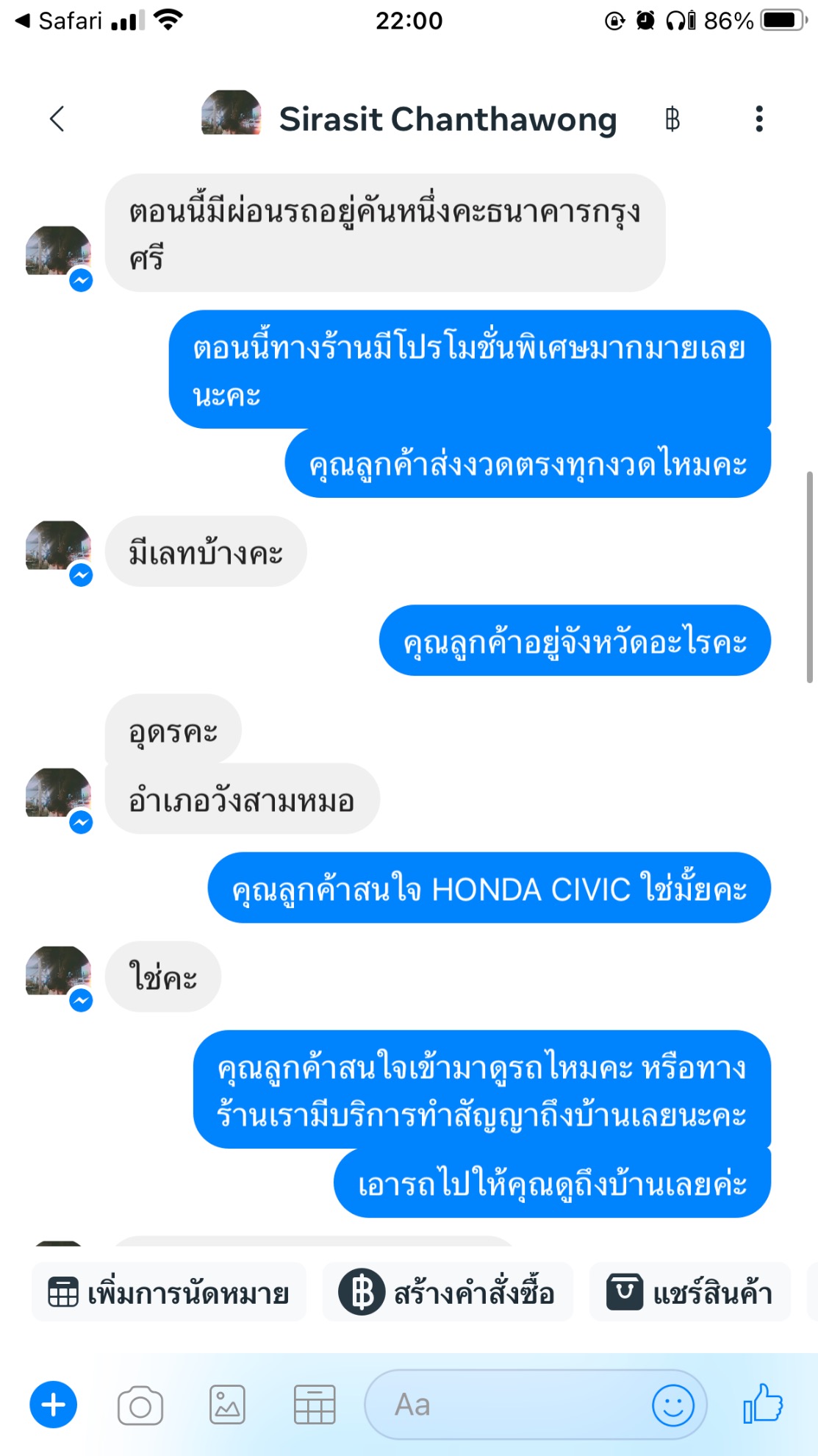The height and width of the screenshot is (1456, 818).
Task: Pick an image from the gallery
Action: [228, 1405]
